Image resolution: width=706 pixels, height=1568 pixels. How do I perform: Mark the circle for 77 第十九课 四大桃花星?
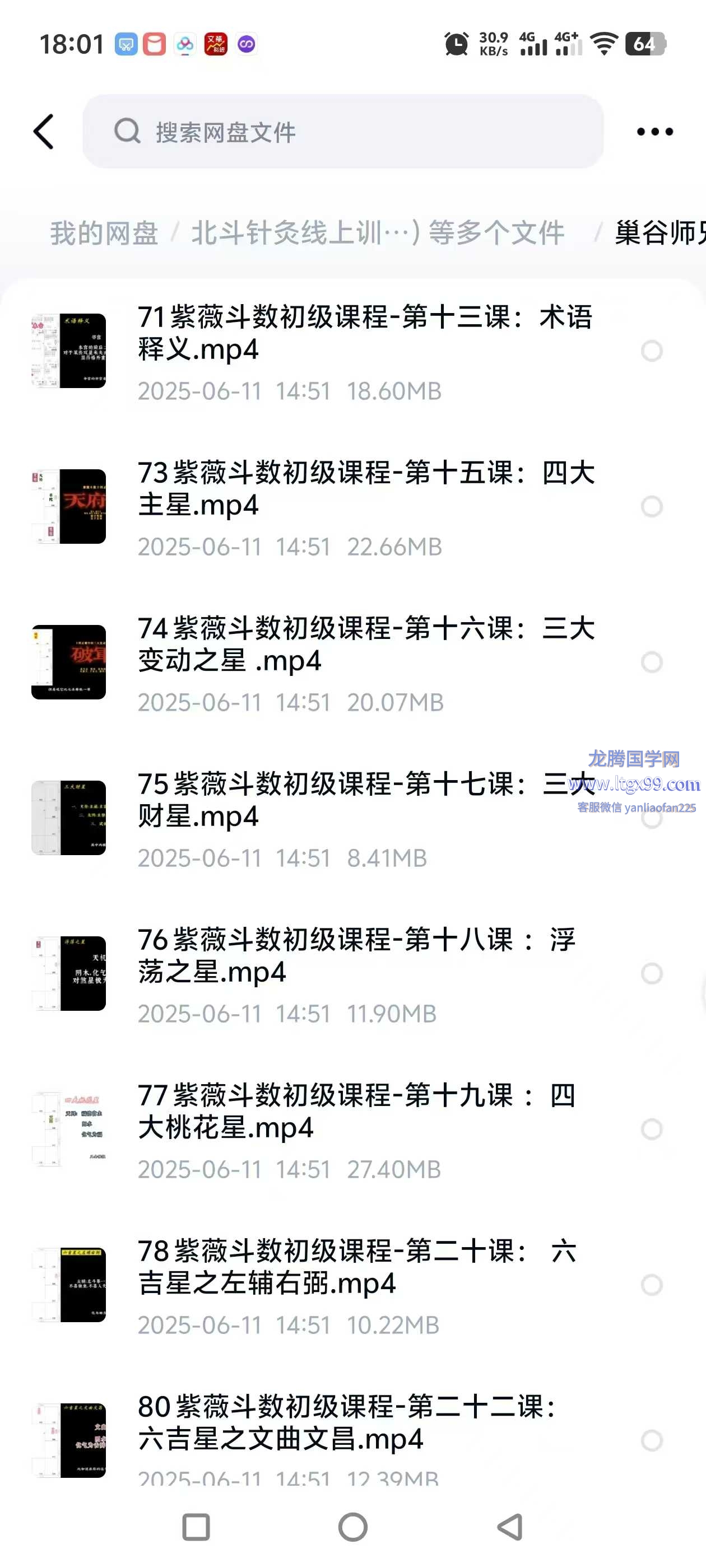[652, 1129]
